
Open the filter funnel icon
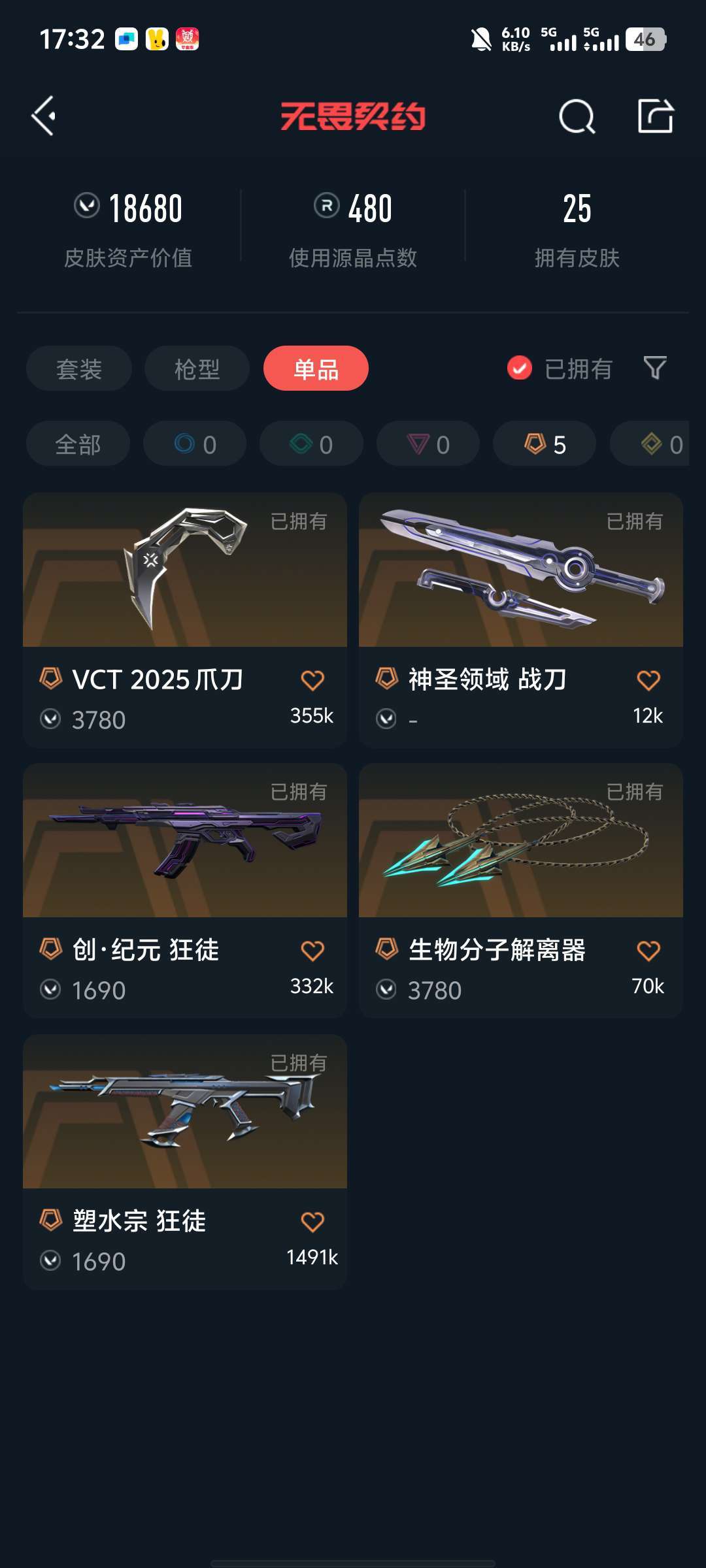[x=655, y=368]
